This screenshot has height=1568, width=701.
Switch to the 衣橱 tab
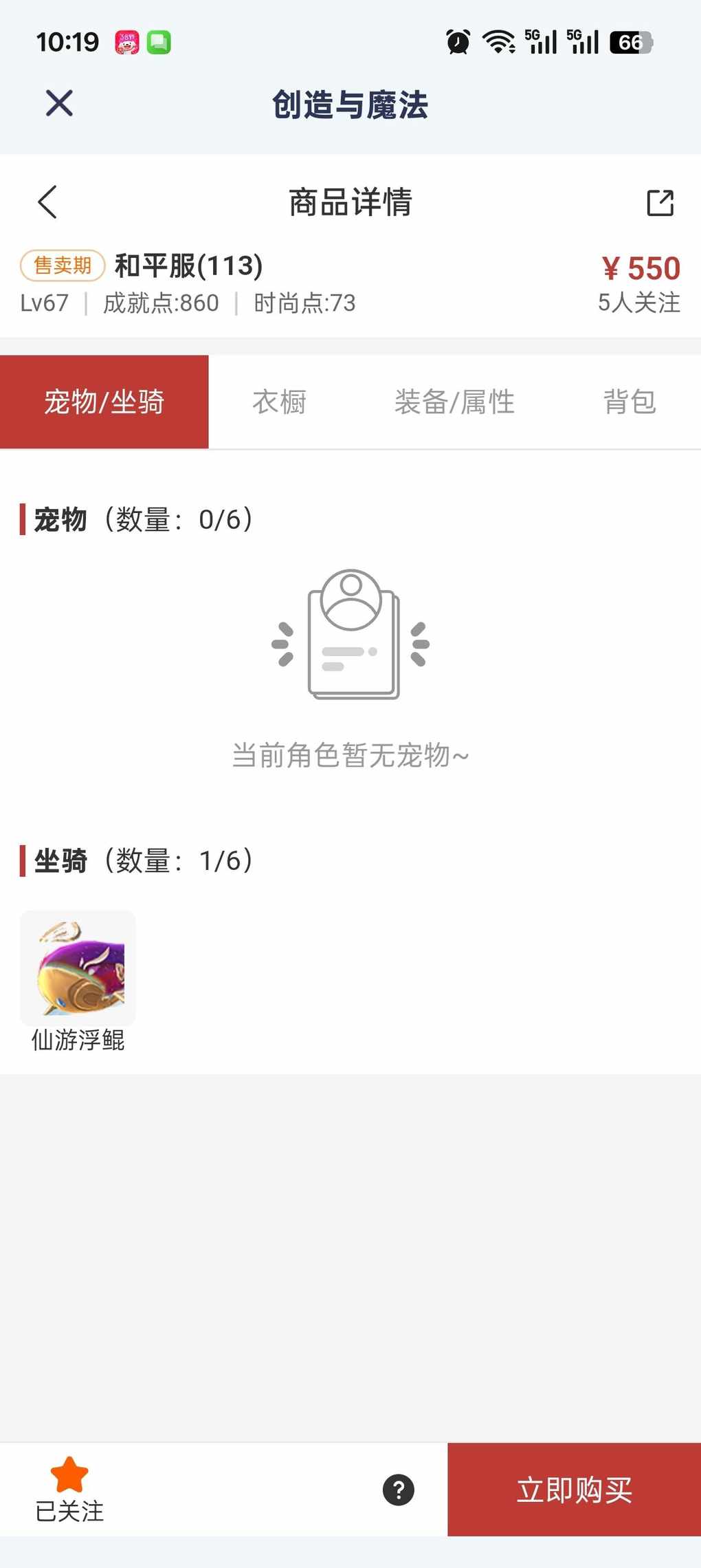(x=279, y=402)
